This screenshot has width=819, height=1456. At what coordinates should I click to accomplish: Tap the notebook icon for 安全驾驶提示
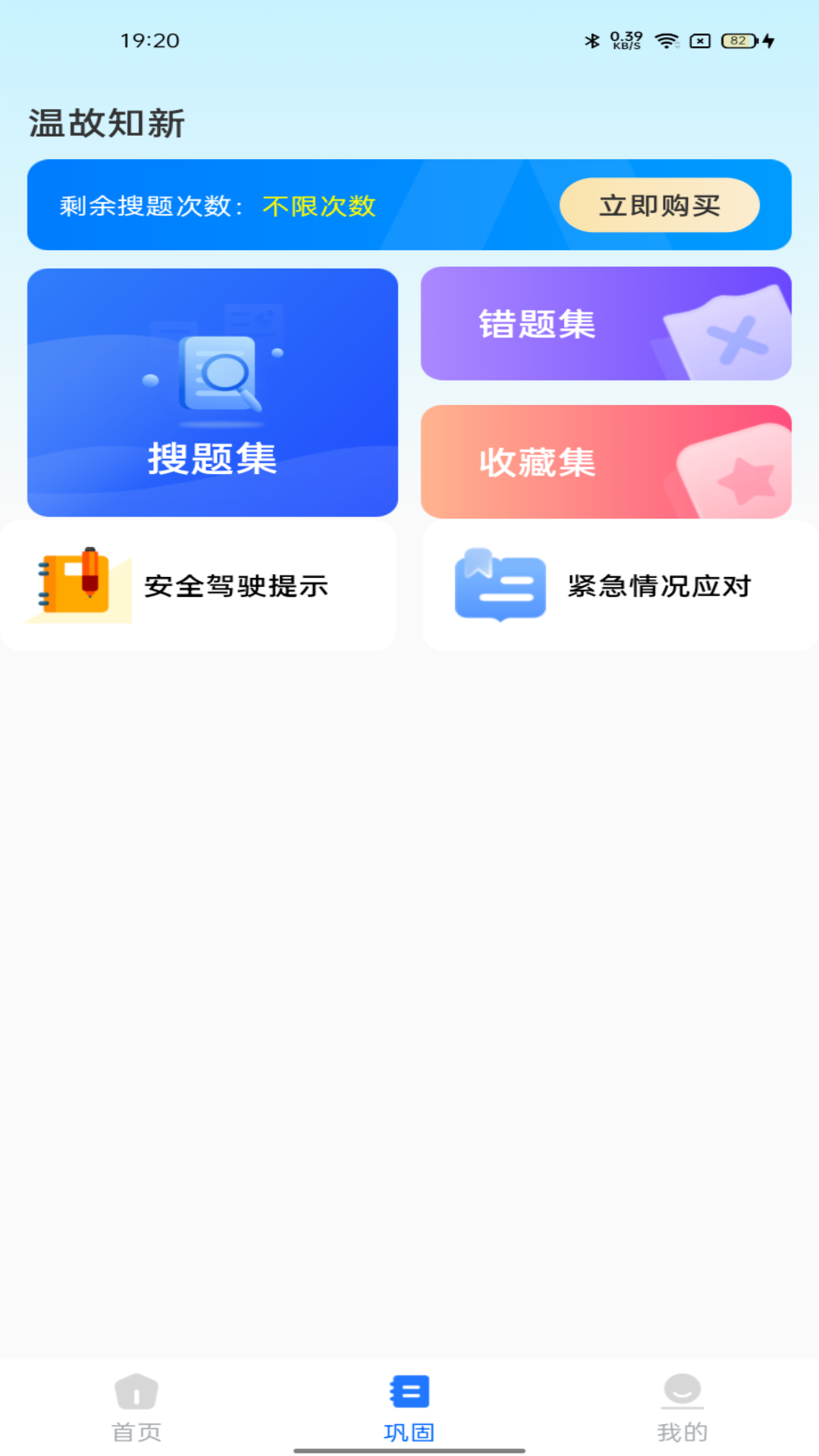(x=76, y=585)
